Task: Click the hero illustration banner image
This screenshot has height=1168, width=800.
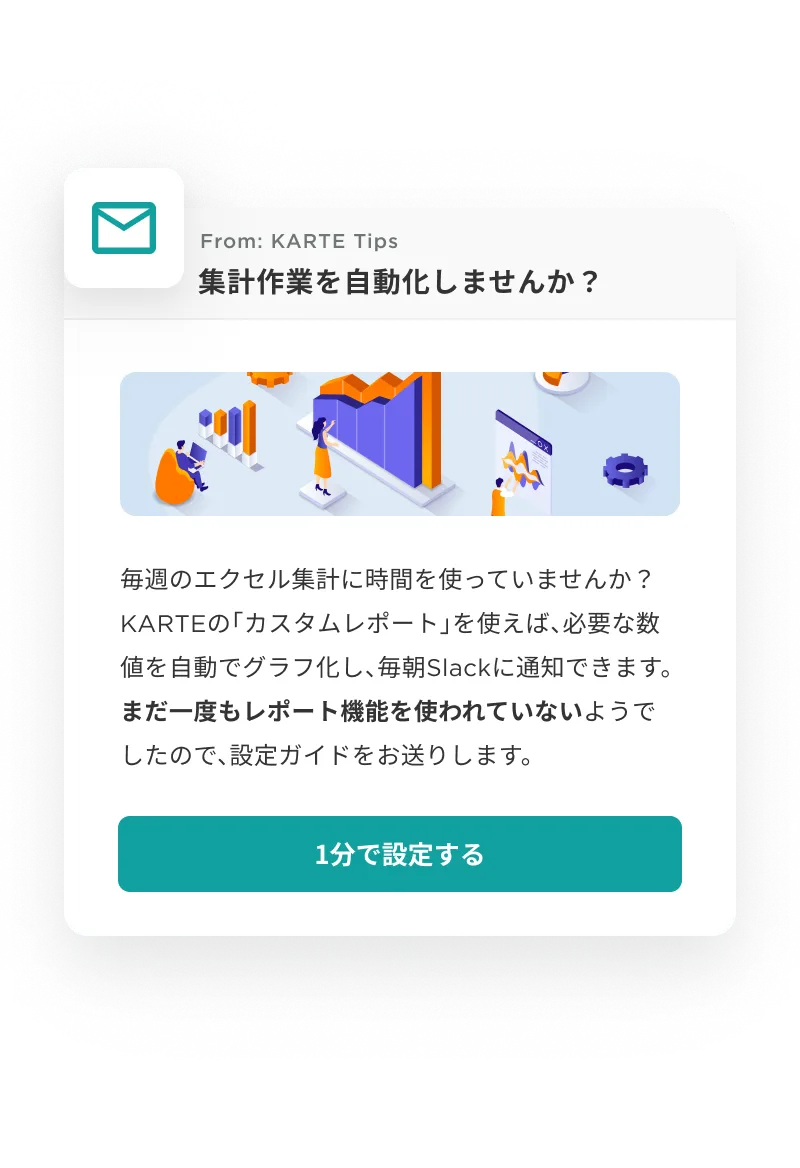Action: 400,444
